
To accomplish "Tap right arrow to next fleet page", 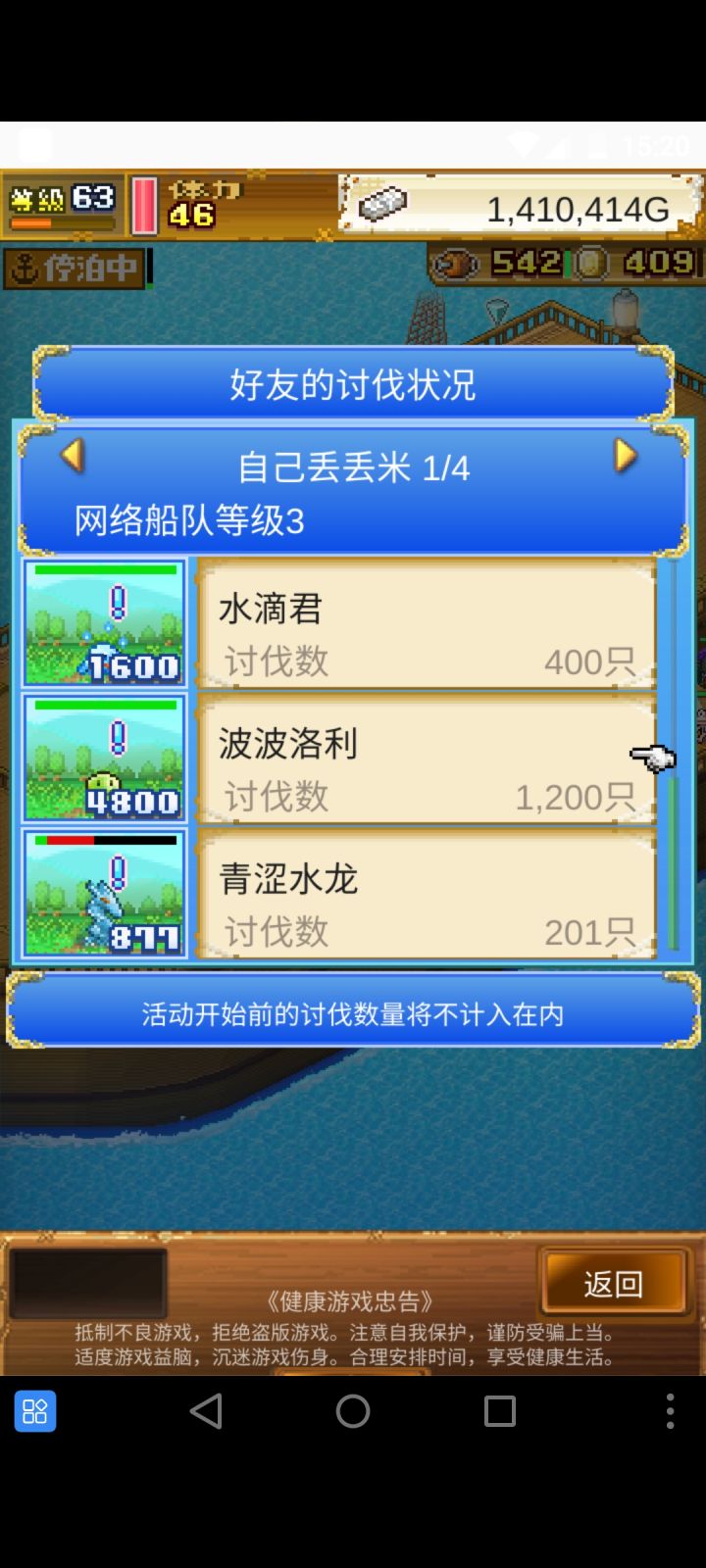I will [625, 456].
